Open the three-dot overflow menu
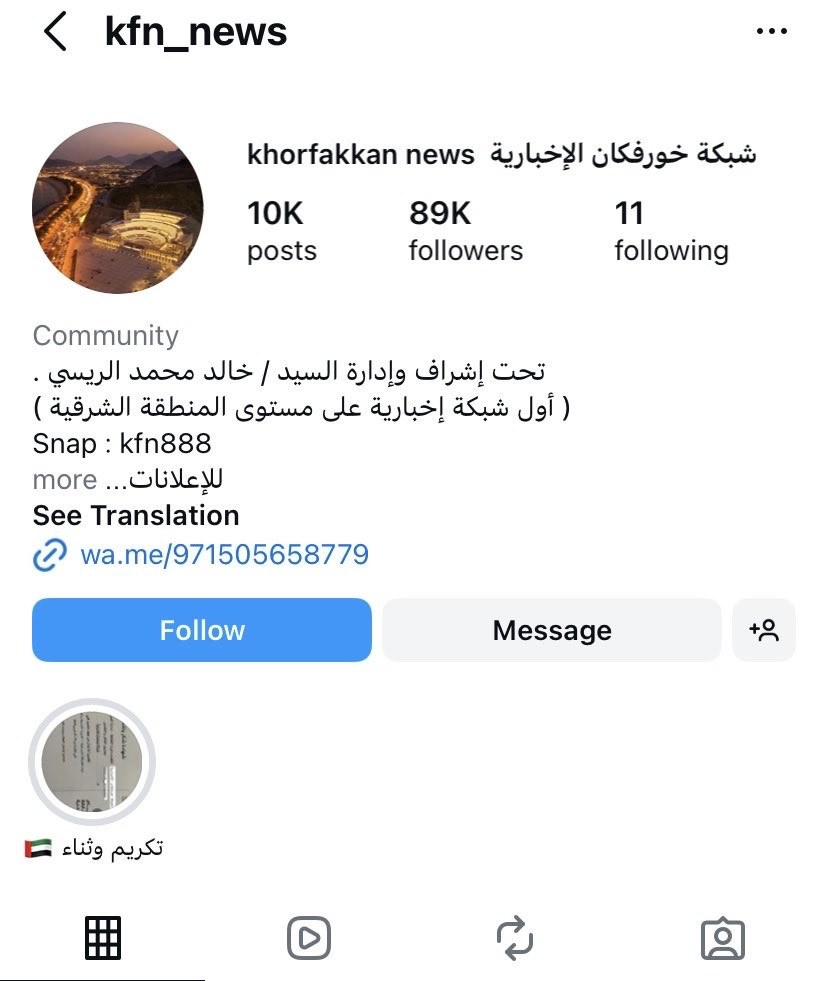 pyautogui.click(x=771, y=32)
